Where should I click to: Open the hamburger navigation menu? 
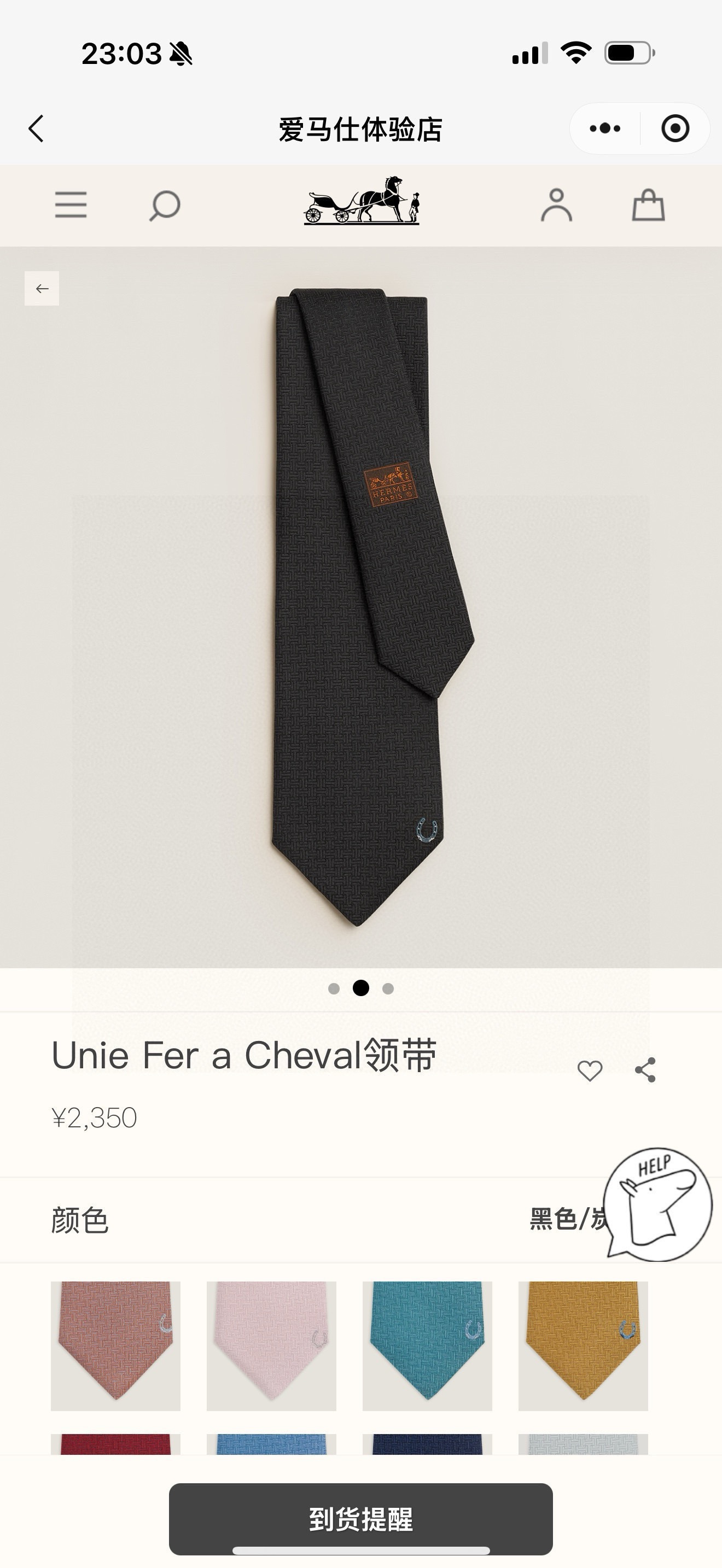[x=70, y=206]
